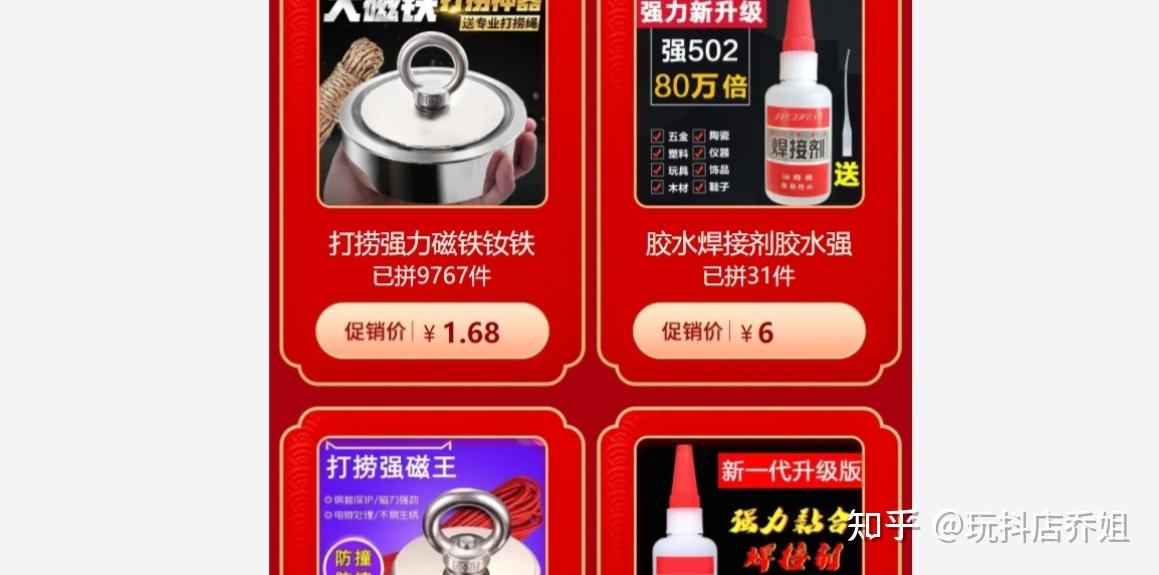The width and height of the screenshot is (1159, 575).
Task: Open the 打捞强磁王 product card
Action: (x=432, y=505)
